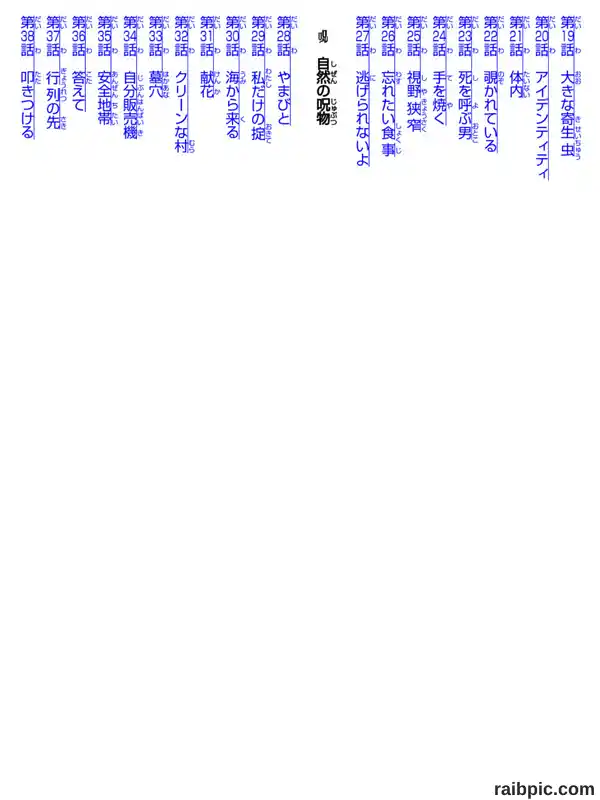600x800 pixels.
Task: Open 第24話 手を焼く
Action: click(x=442, y=70)
